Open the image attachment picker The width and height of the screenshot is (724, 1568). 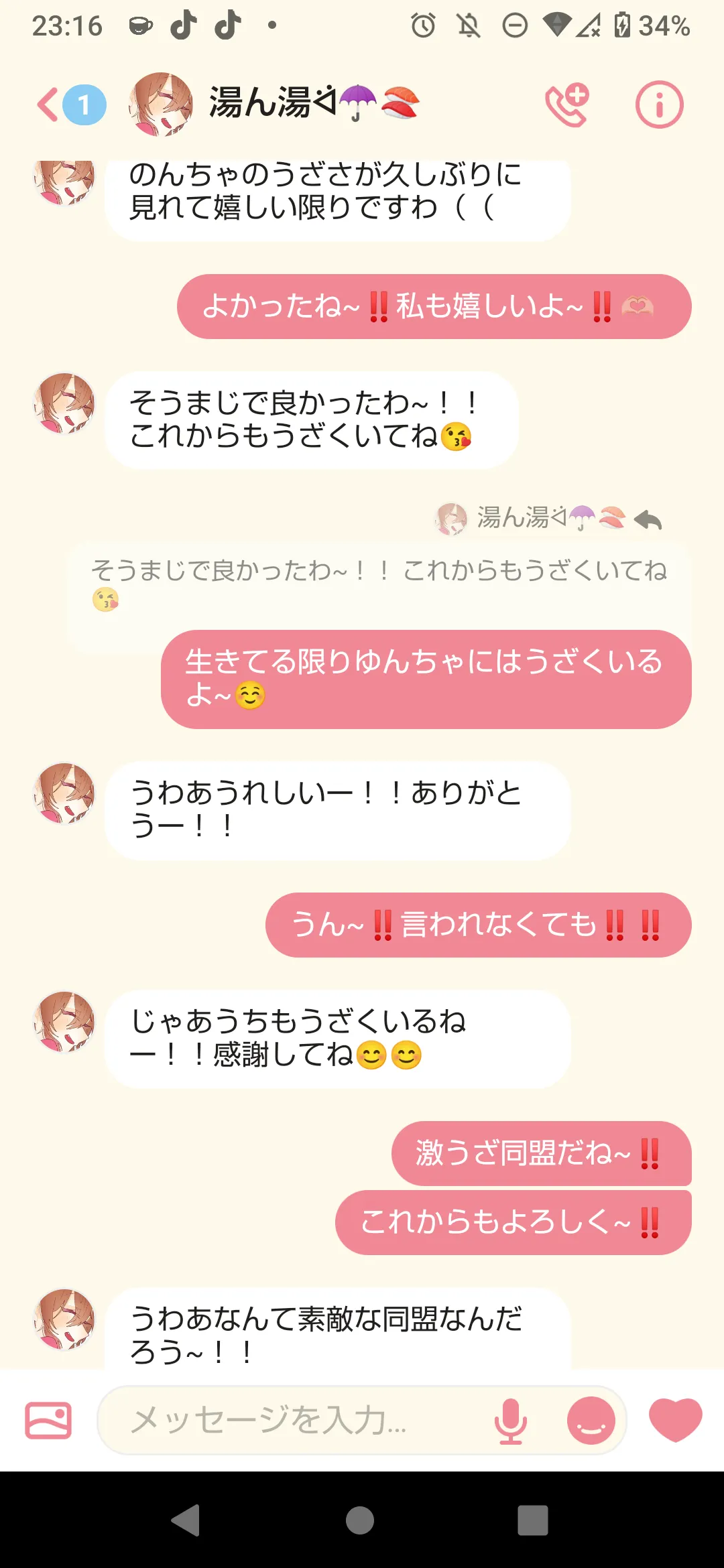(x=48, y=1420)
